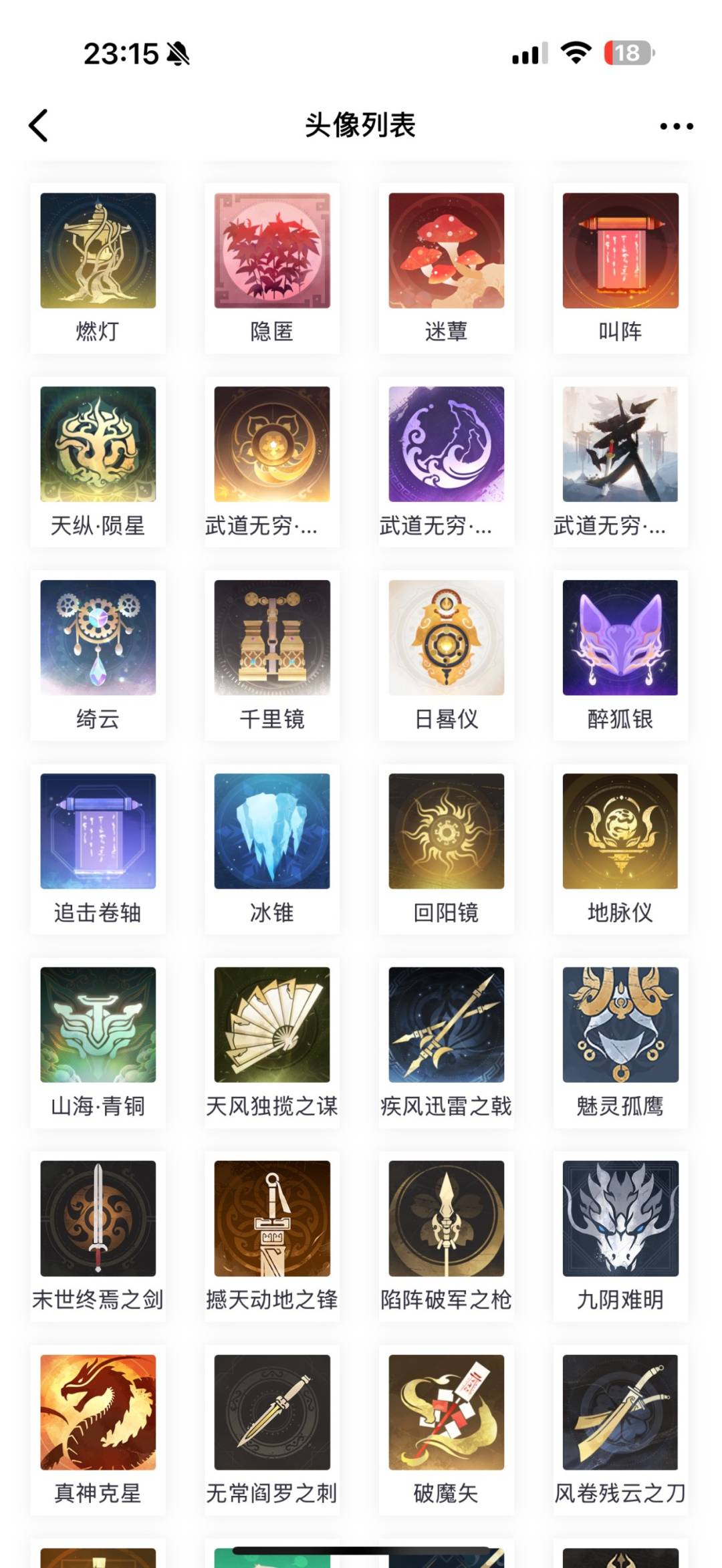The width and height of the screenshot is (722, 1568).
Task: Pick the 迷蕈 mushroom avatar
Action: point(447,268)
